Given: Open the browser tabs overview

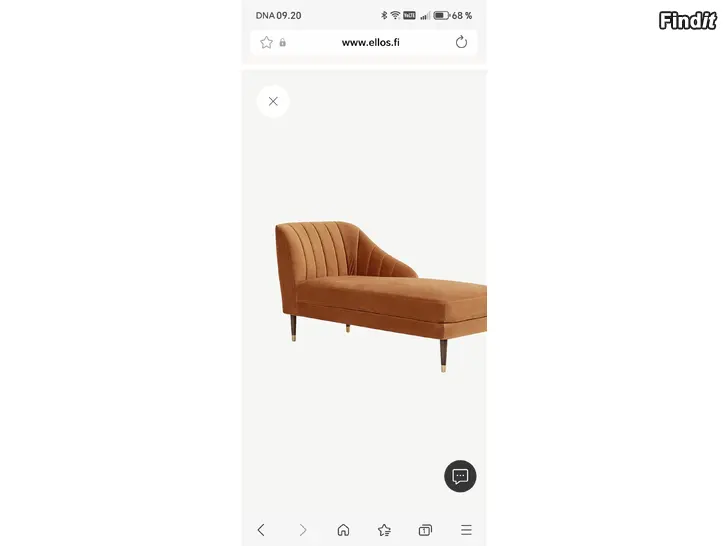Looking at the screenshot, I should 425,530.
